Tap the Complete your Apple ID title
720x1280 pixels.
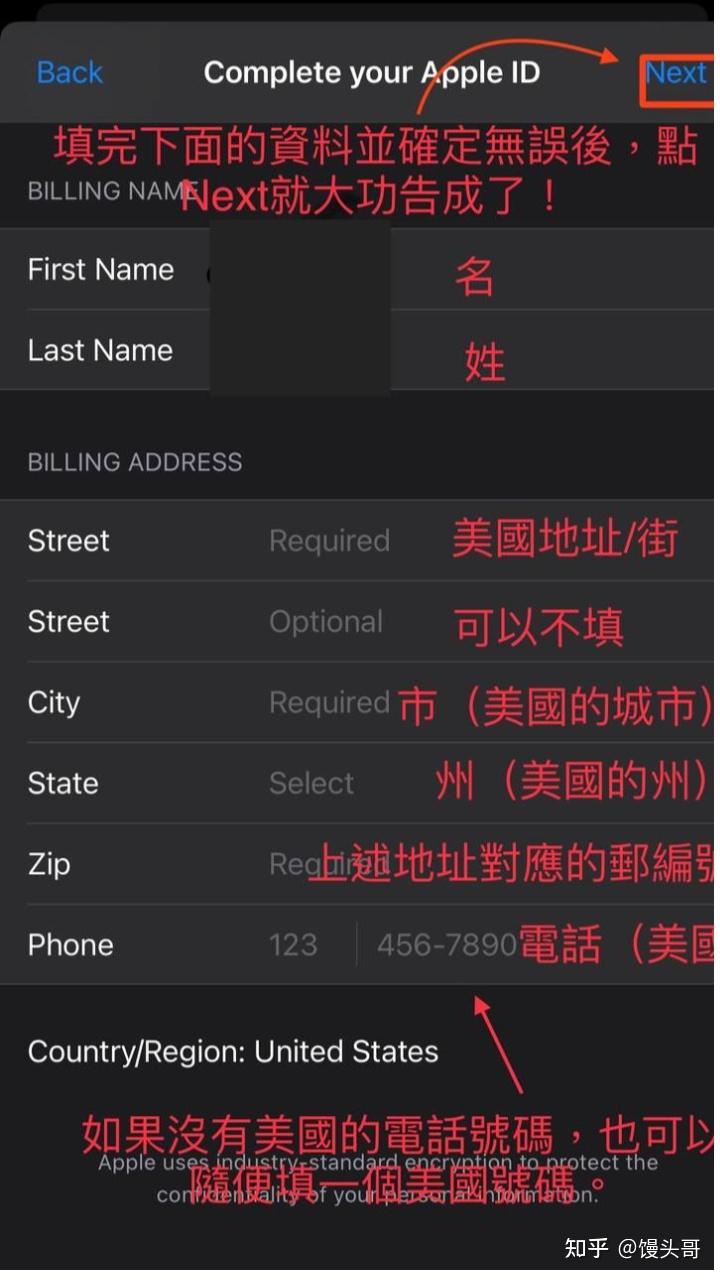pos(372,72)
